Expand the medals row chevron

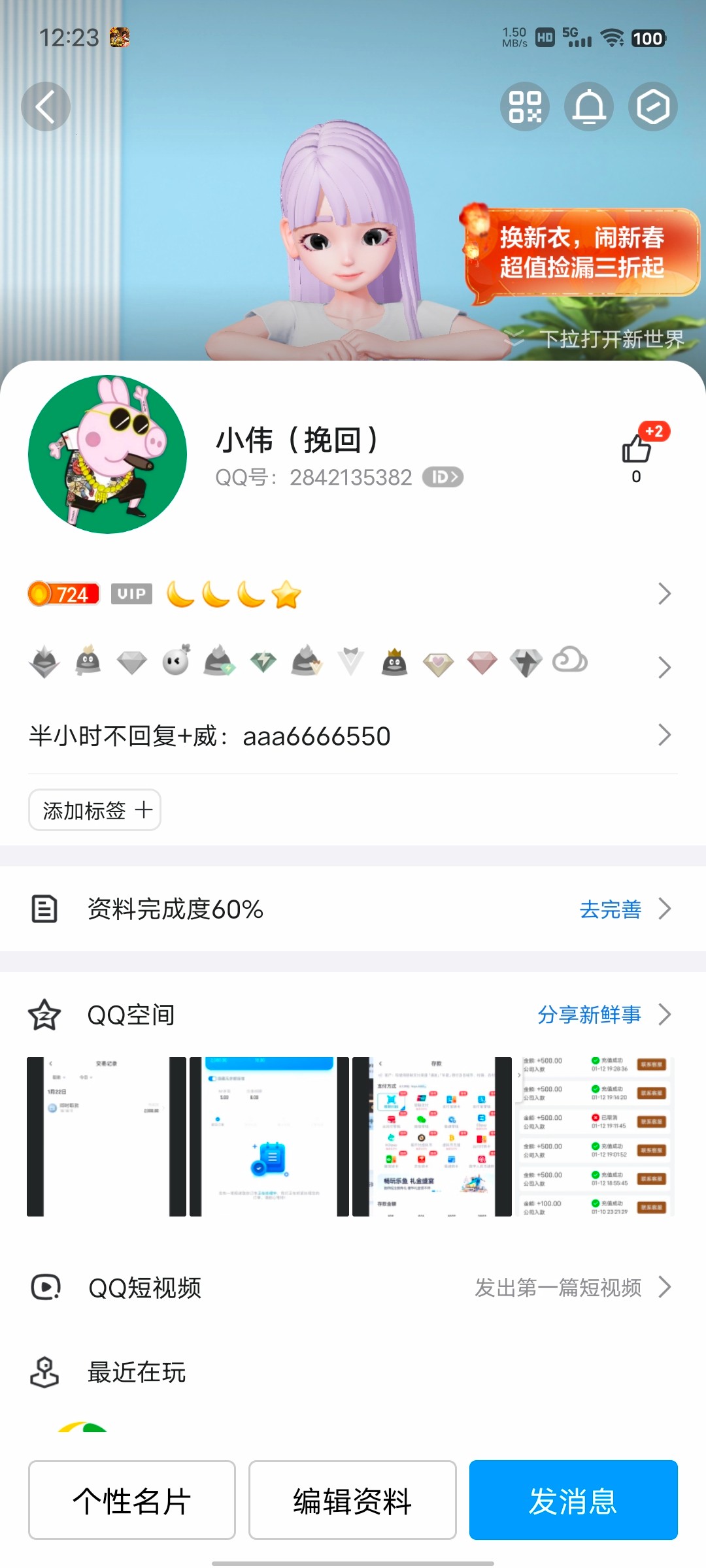point(665,668)
